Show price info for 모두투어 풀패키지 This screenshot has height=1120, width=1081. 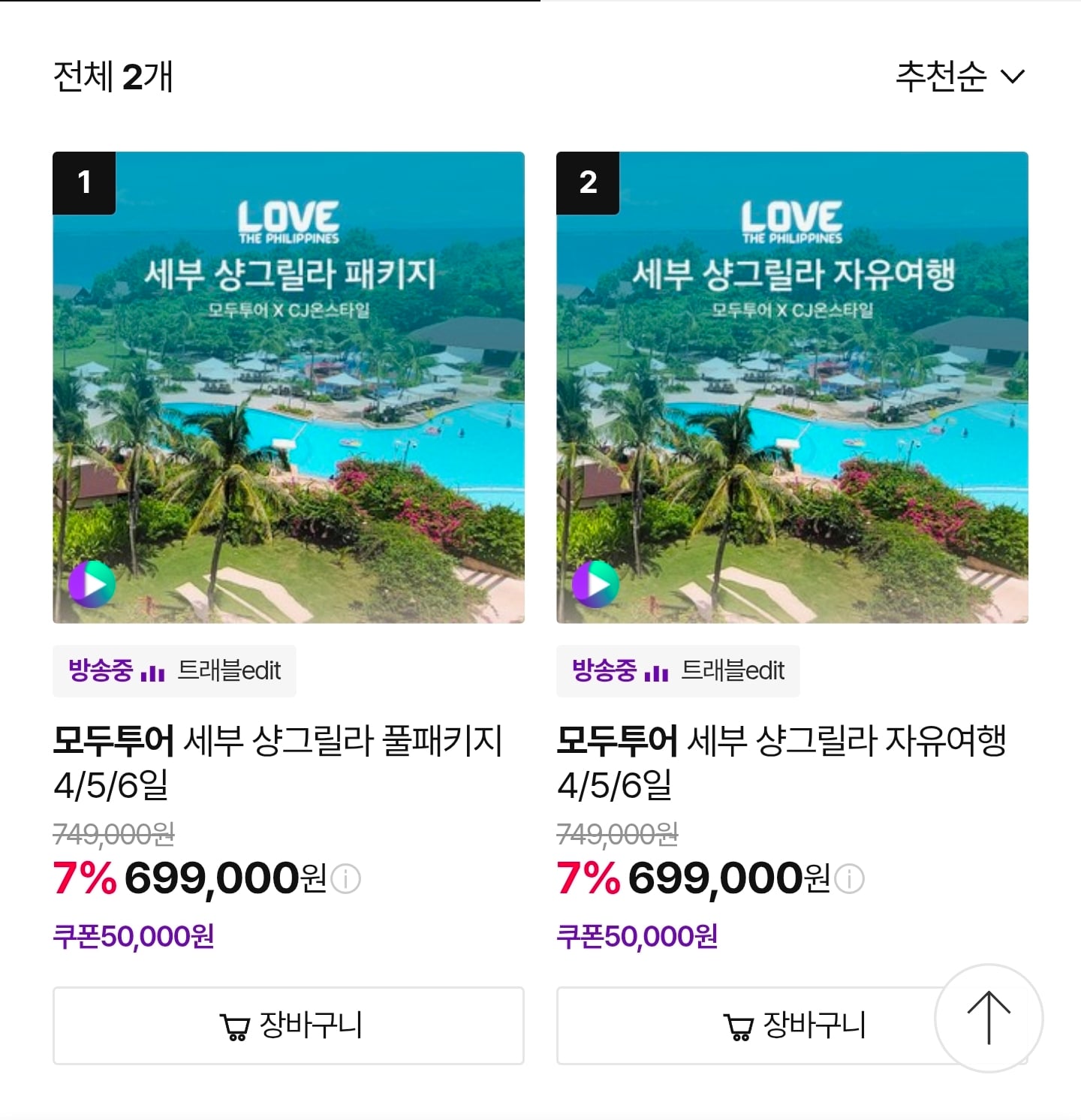point(346,878)
